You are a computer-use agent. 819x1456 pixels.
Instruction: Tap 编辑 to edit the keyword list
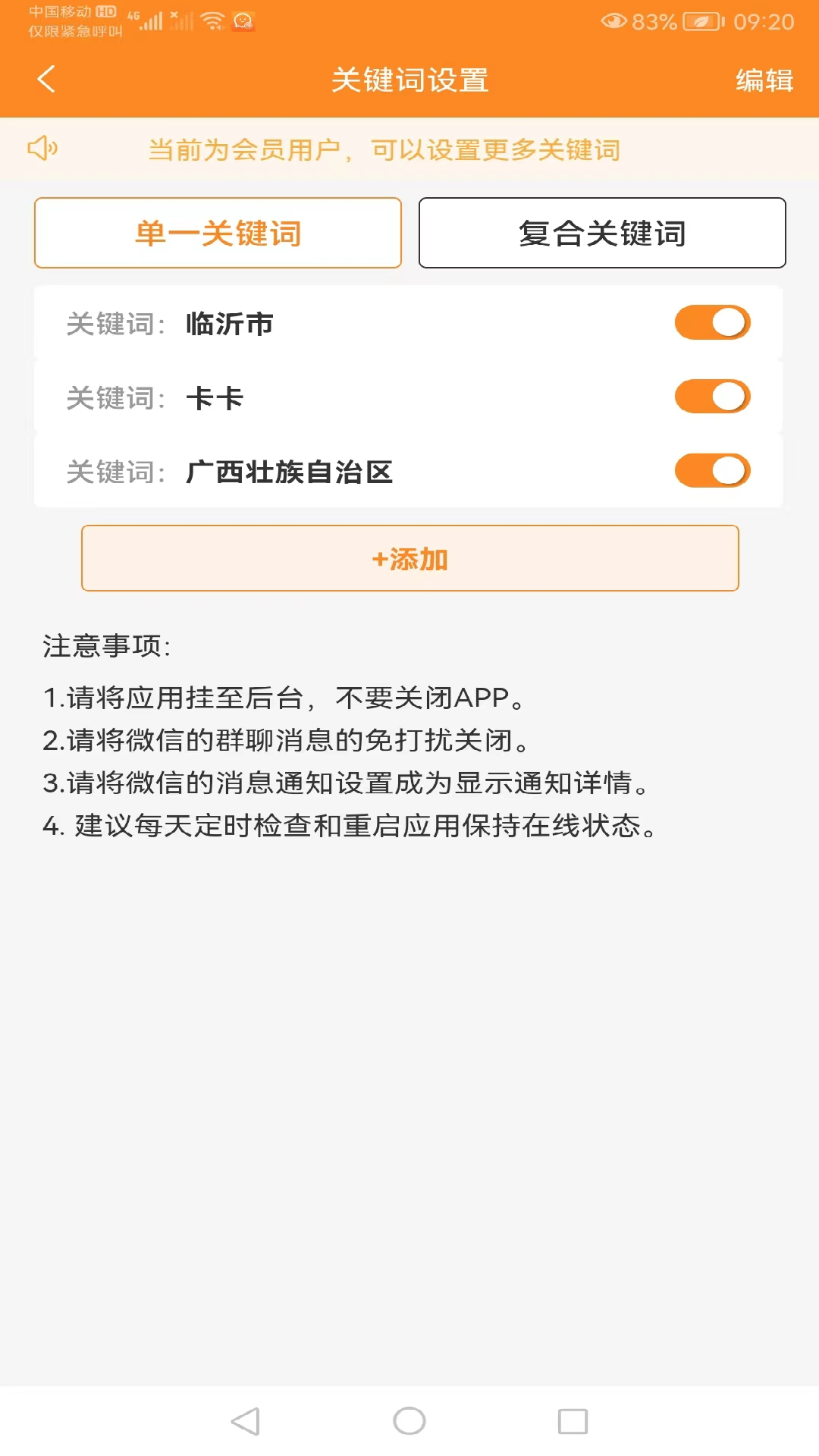(x=764, y=80)
